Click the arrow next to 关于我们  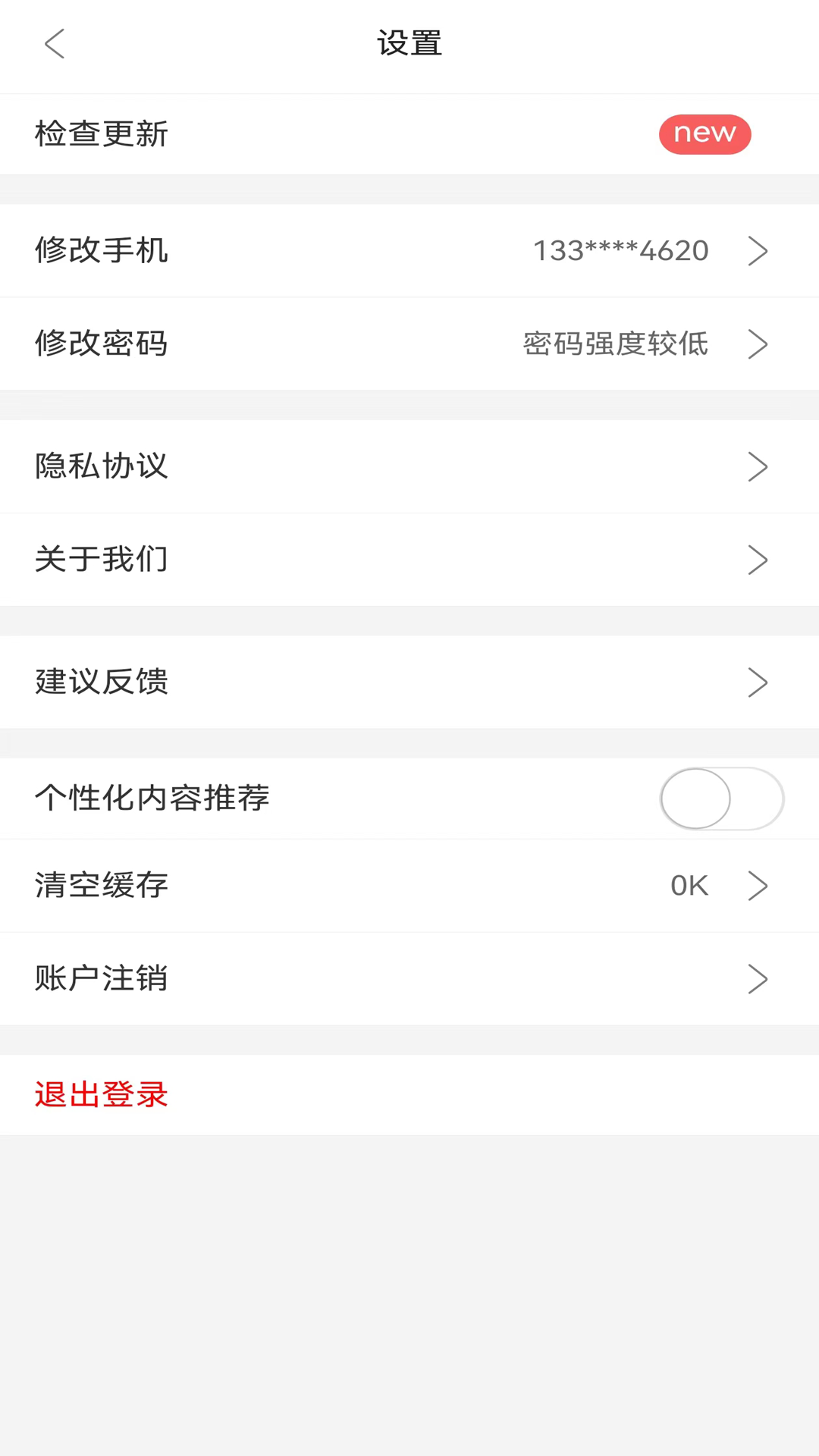[x=758, y=560]
